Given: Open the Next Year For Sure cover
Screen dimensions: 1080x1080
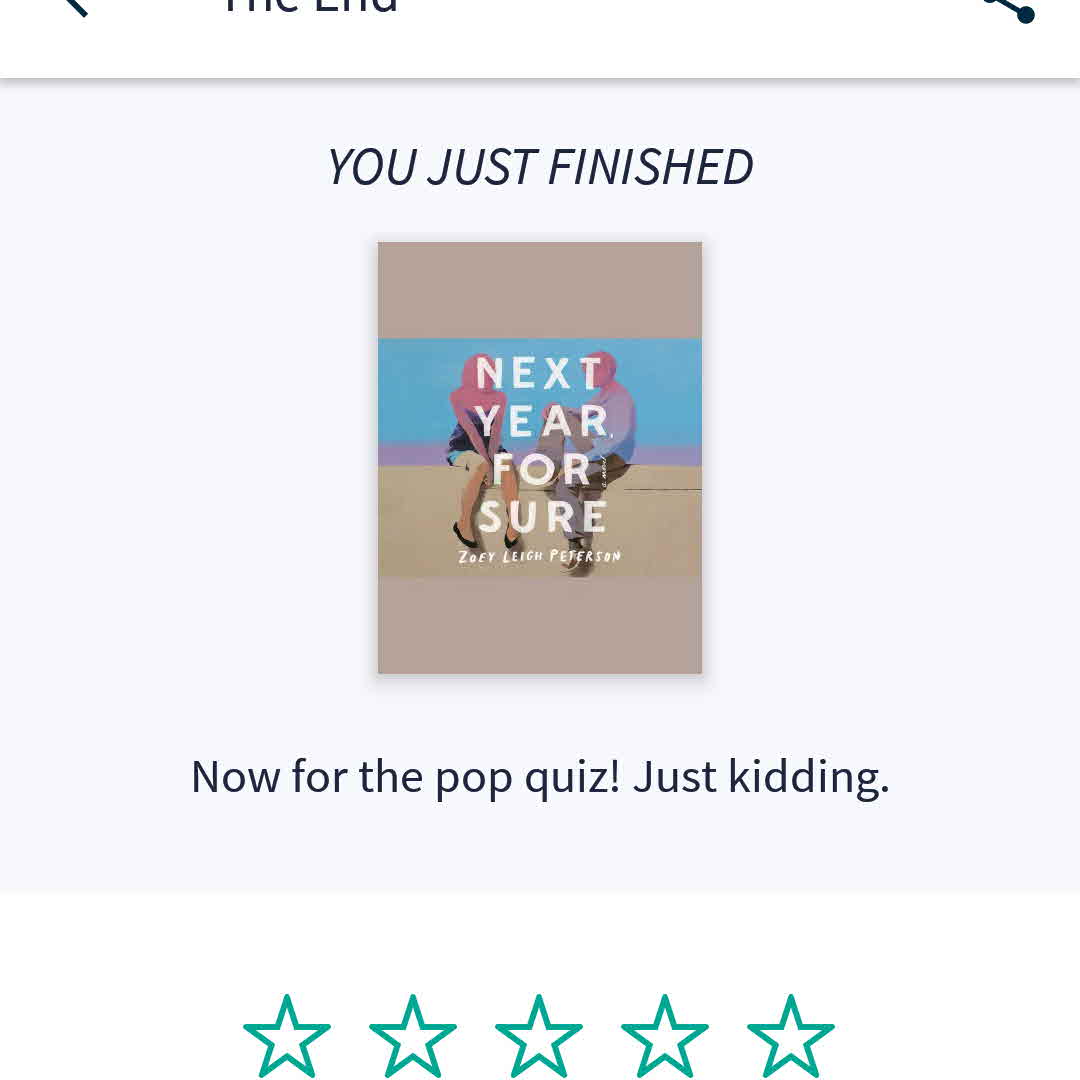Looking at the screenshot, I should [540, 457].
